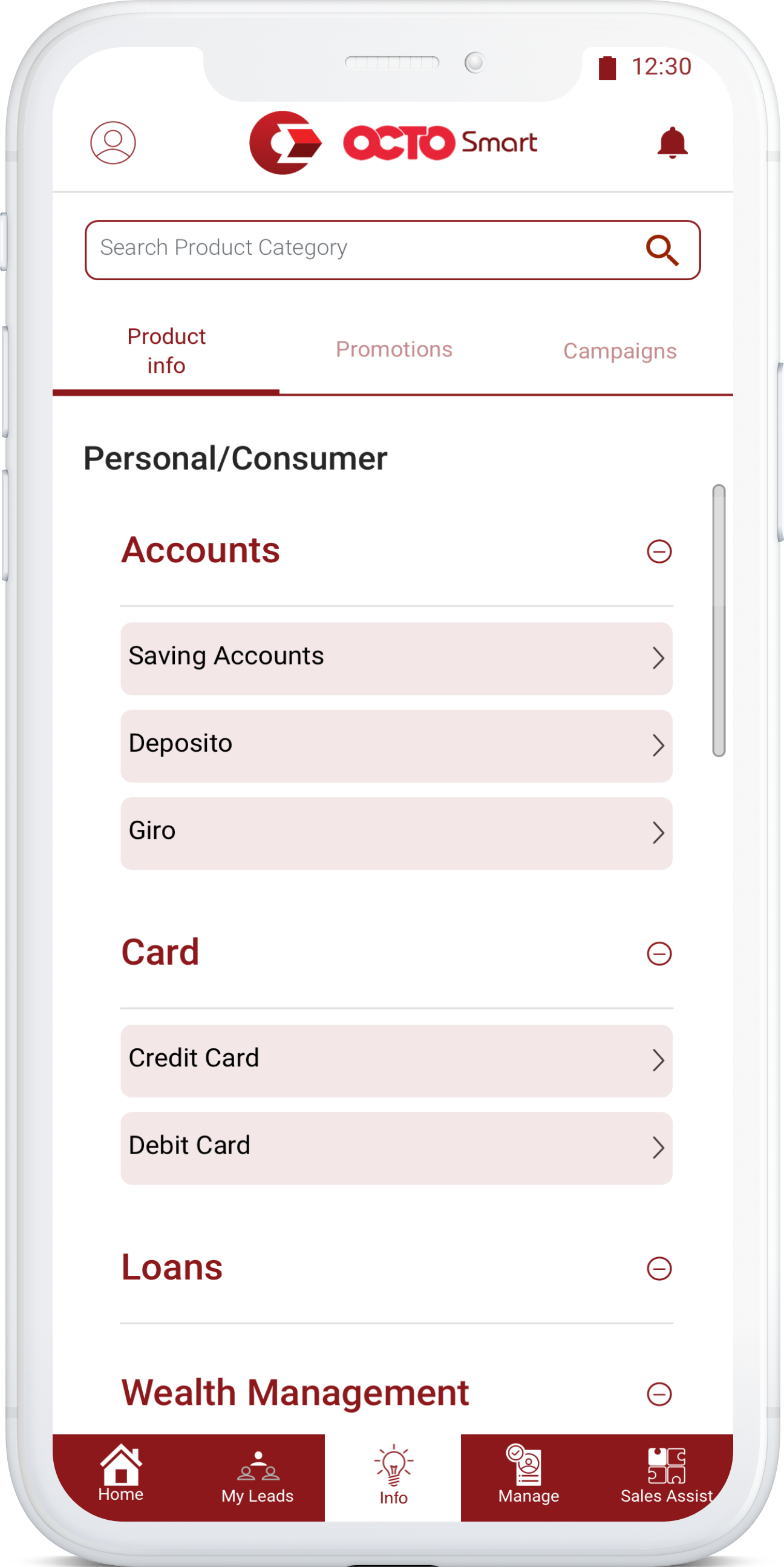Switch to the Campaigns tab
Screen dimensions: 784x1567
(x=620, y=351)
